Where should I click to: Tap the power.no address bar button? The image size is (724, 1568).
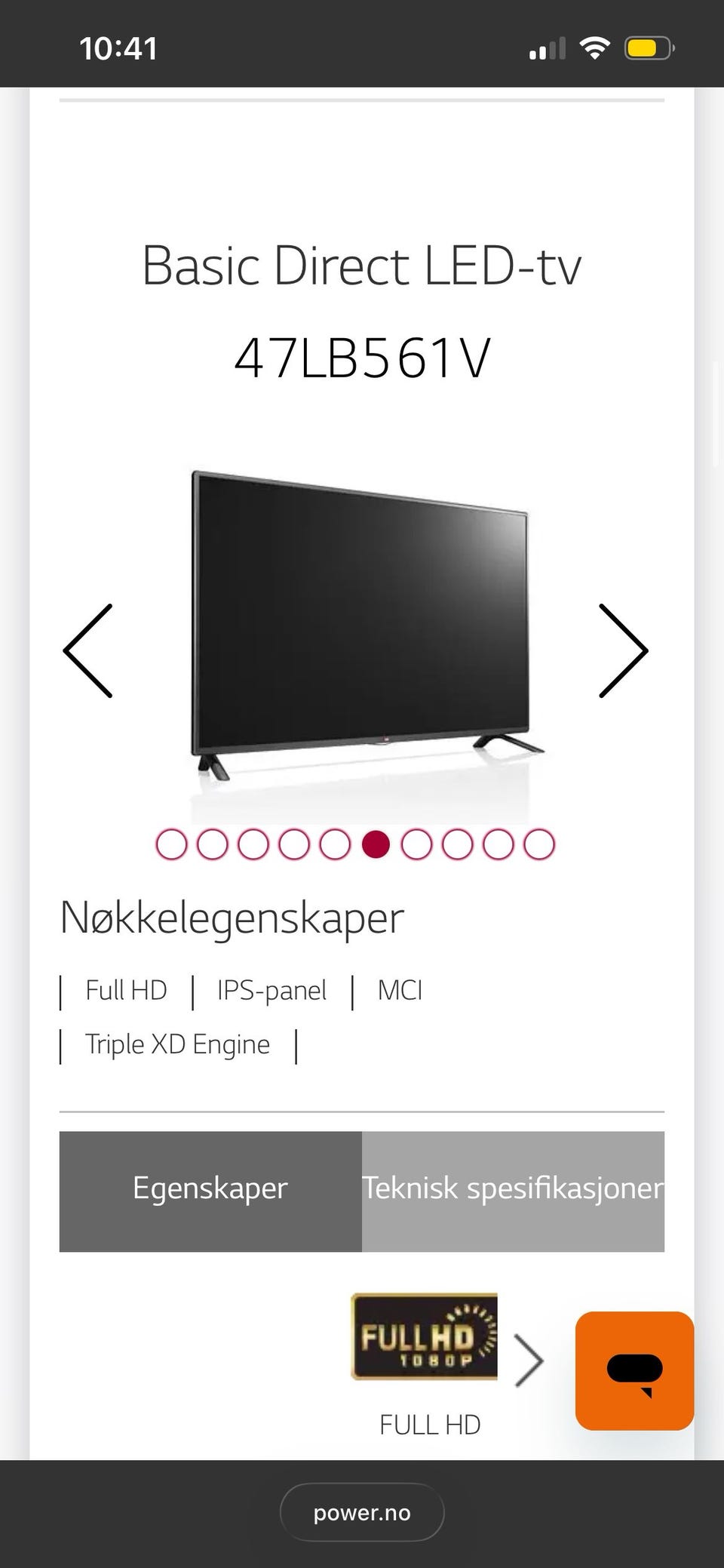(361, 1511)
